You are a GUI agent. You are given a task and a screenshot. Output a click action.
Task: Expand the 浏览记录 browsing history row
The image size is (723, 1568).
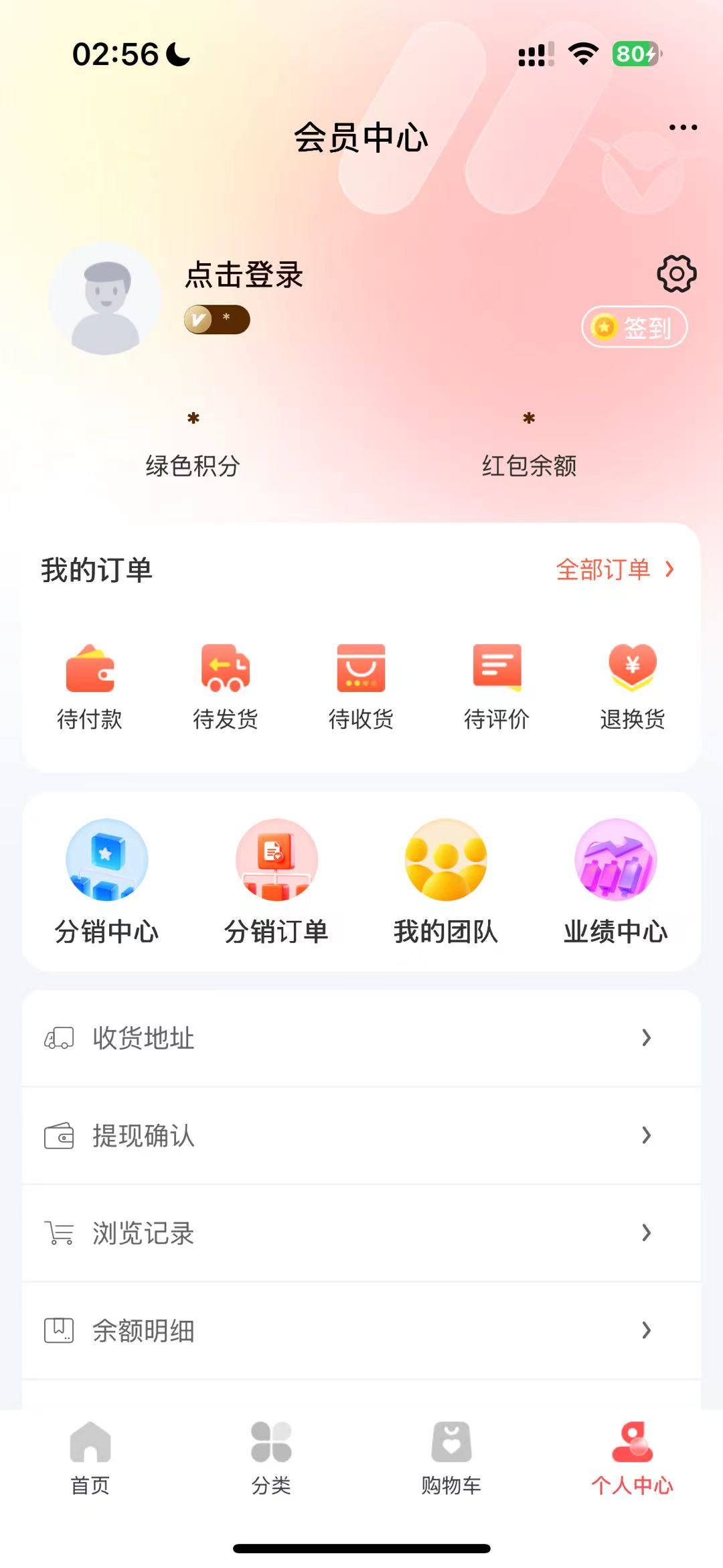point(361,1234)
